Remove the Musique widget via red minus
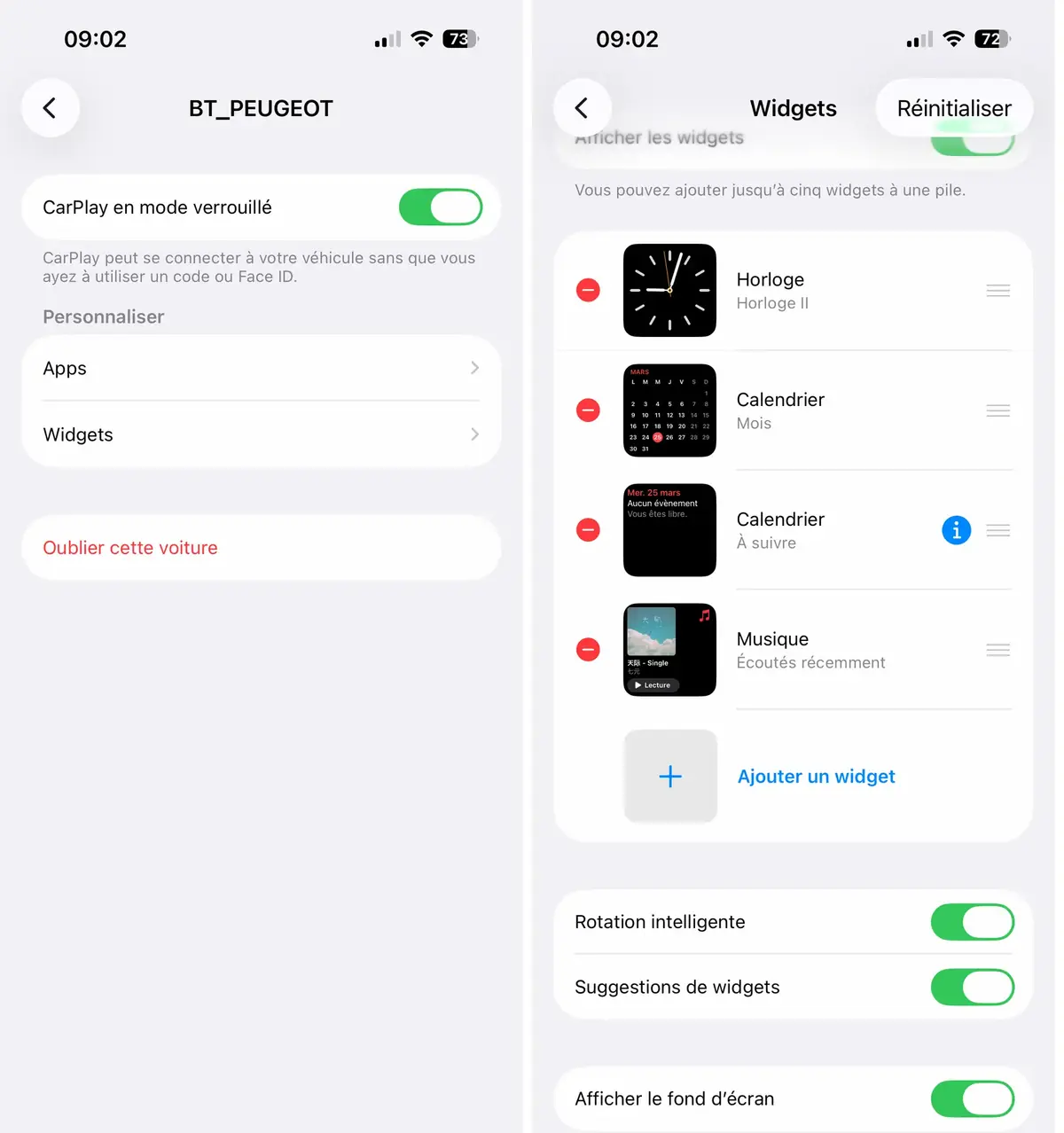The width and height of the screenshot is (1064, 1133). tap(588, 649)
